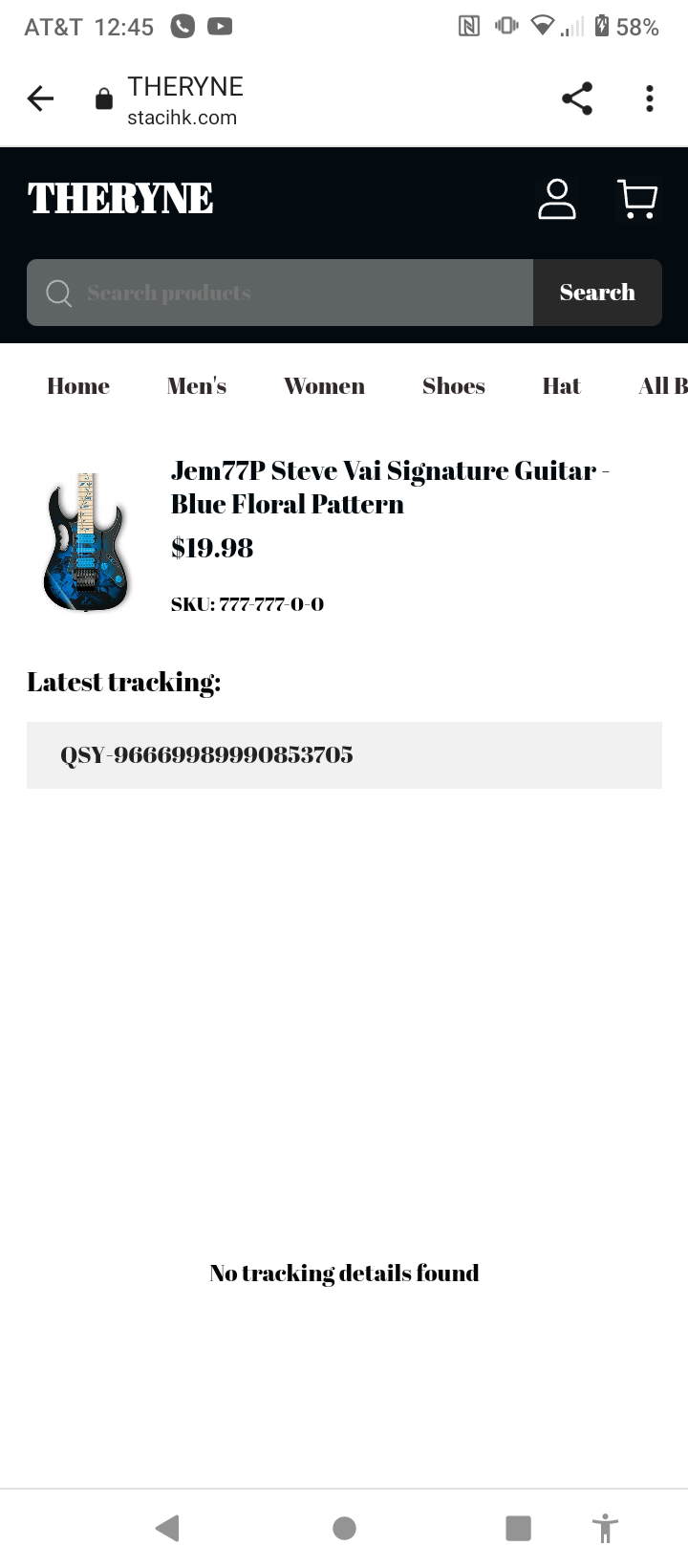Open the Women category
This screenshot has height=1568, width=688.
[x=325, y=386]
